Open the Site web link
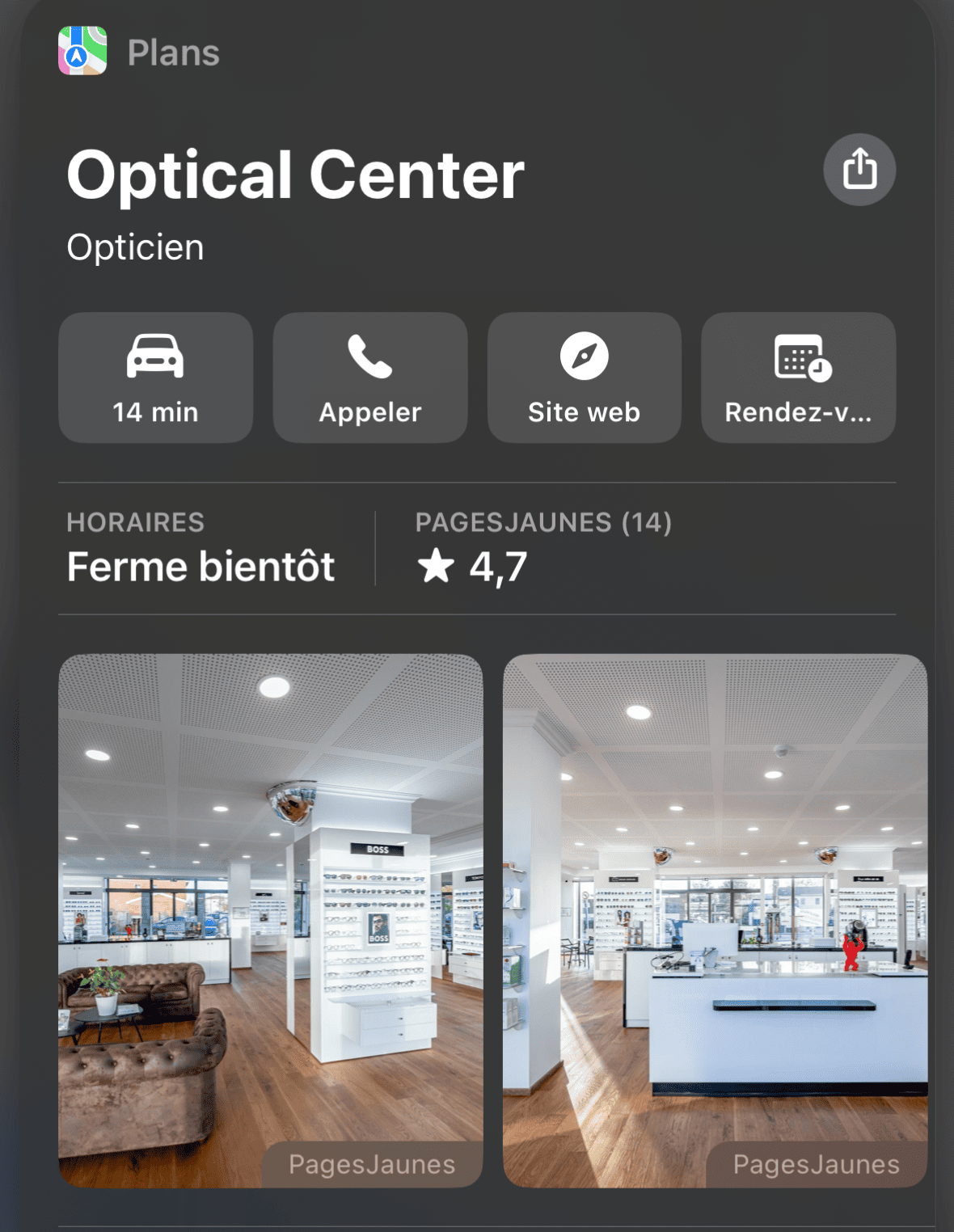Image resolution: width=954 pixels, height=1232 pixels. click(584, 378)
